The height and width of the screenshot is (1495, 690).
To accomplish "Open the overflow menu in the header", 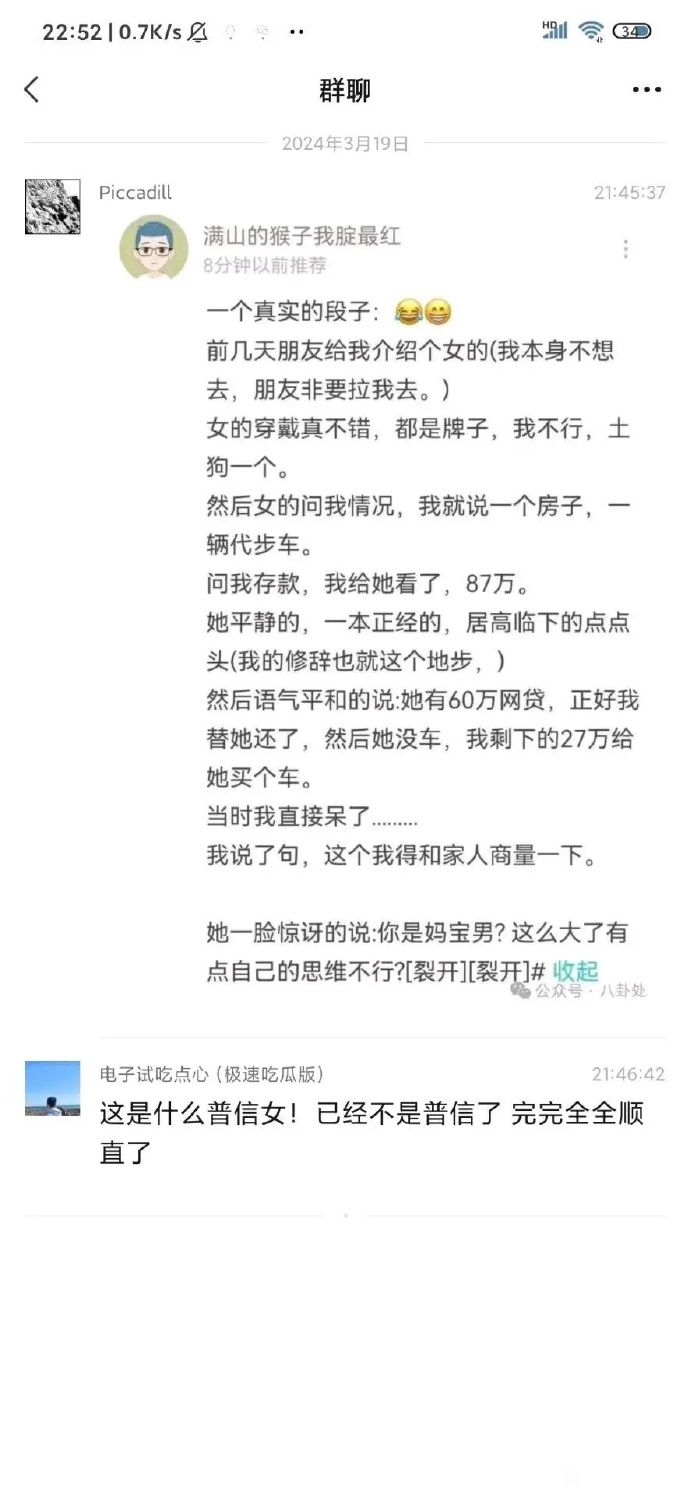I will [647, 90].
